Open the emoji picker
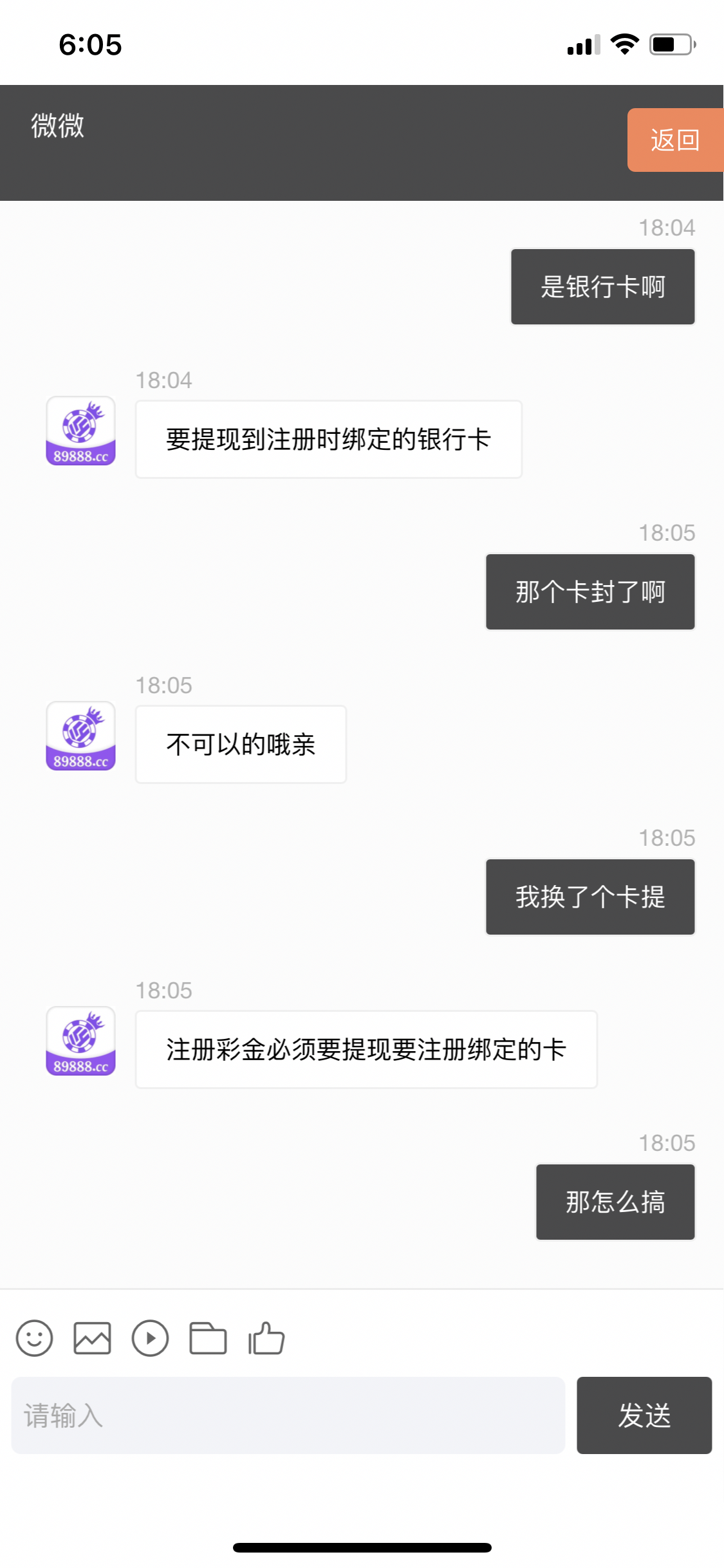 (34, 1339)
